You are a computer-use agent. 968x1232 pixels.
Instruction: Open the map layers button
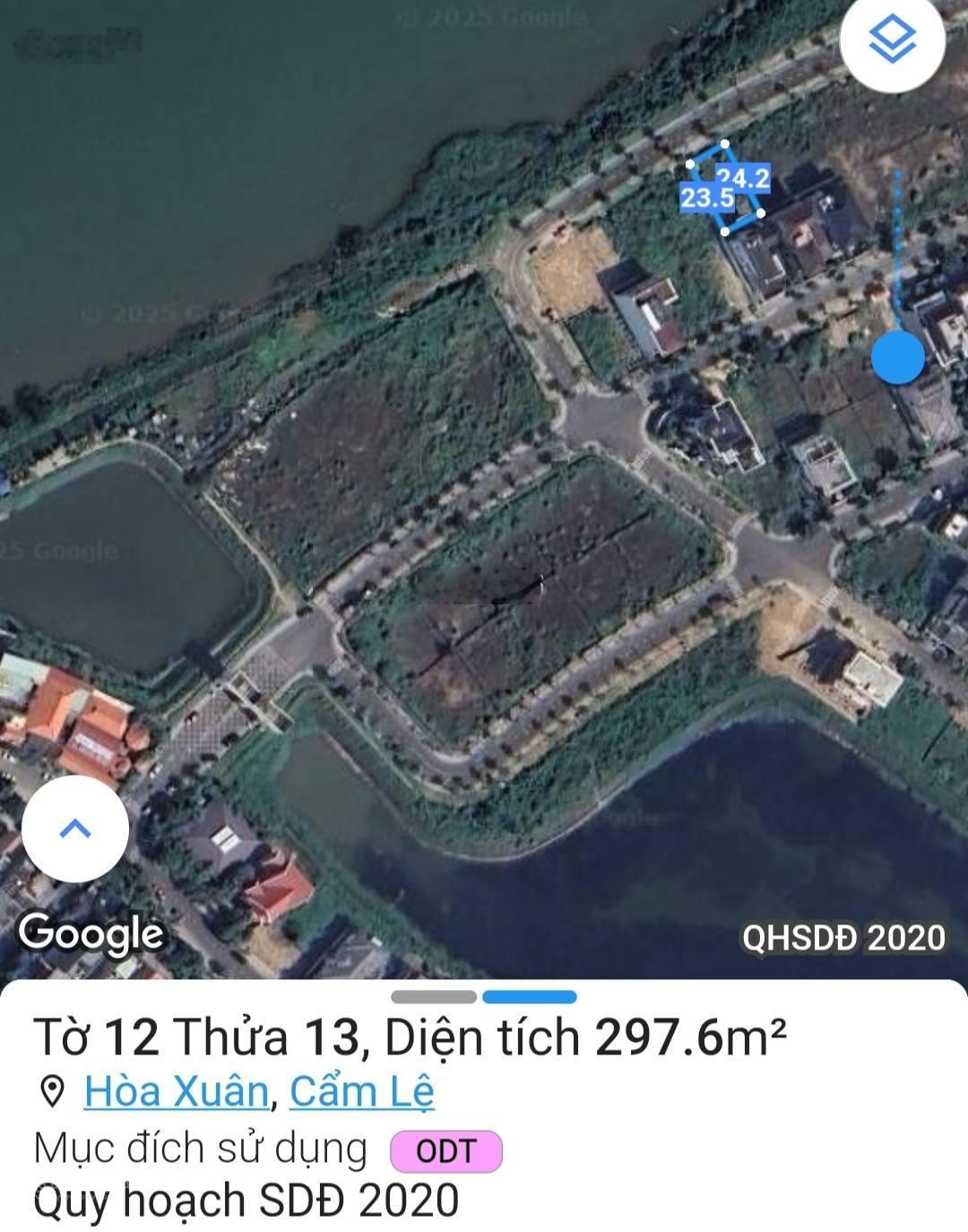point(893,40)
